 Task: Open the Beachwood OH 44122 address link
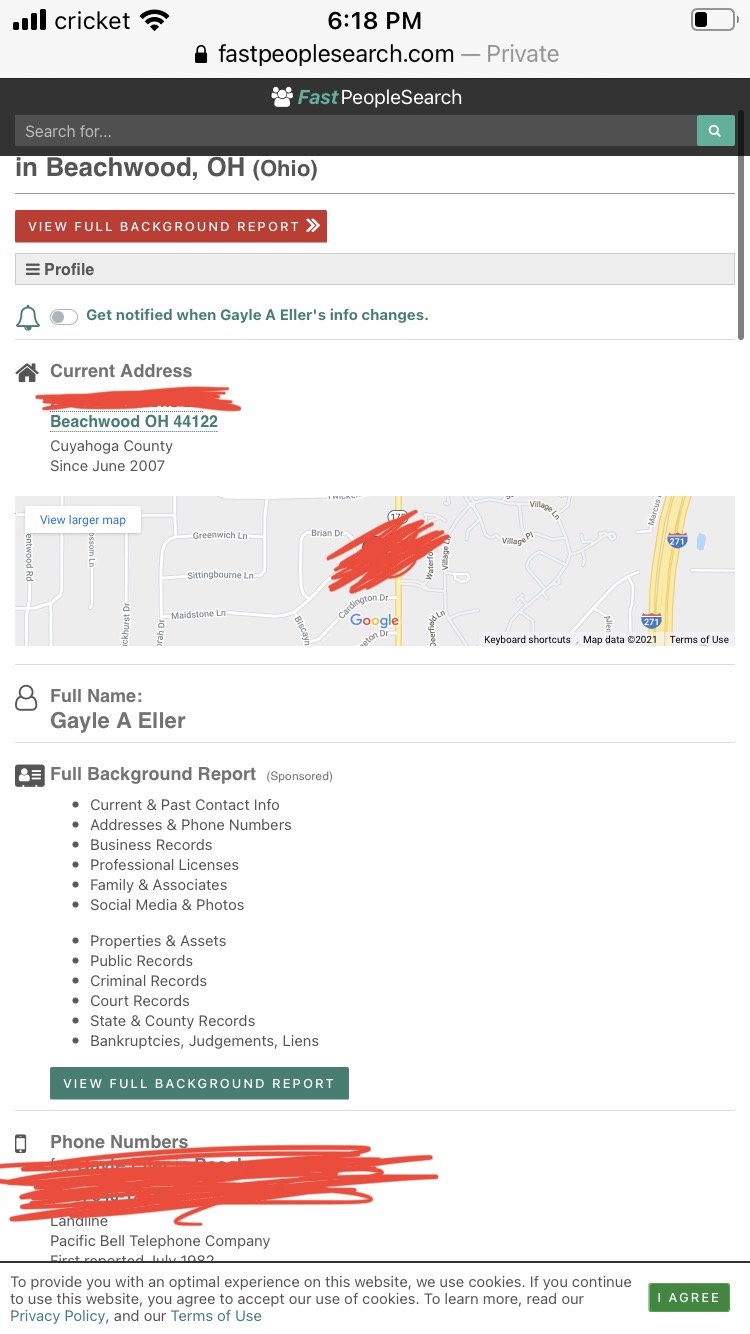pyautogui.click(x=134, y=421)
